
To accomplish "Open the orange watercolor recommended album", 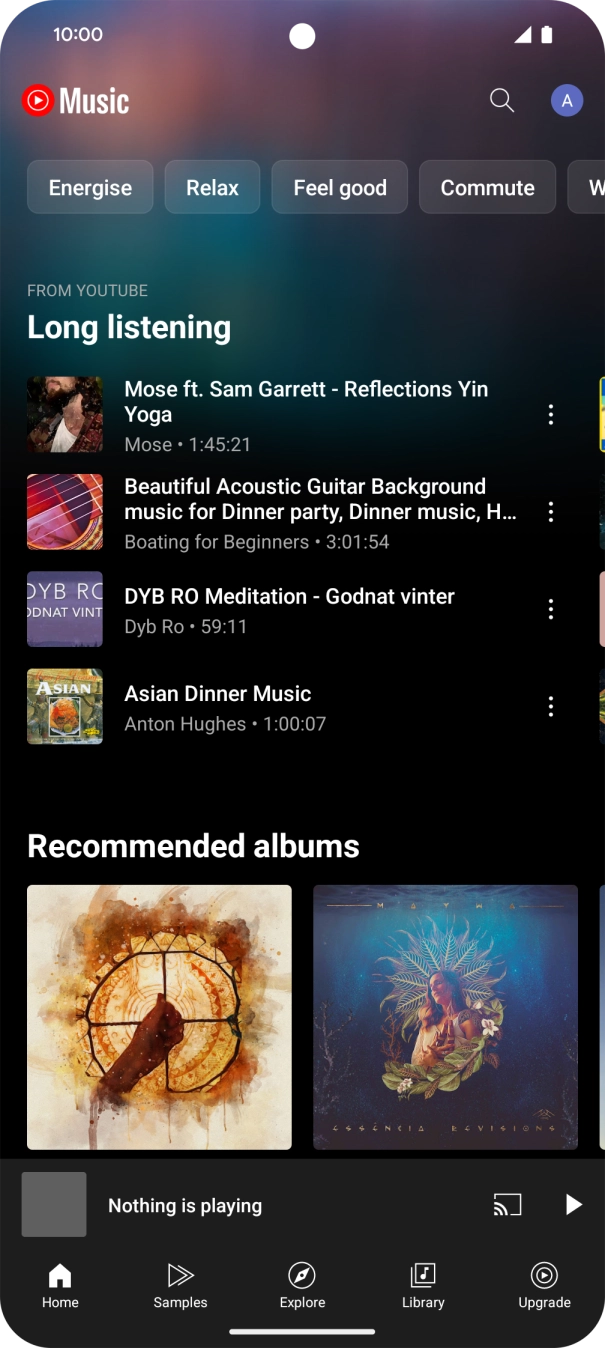I will coord(159,1016).
